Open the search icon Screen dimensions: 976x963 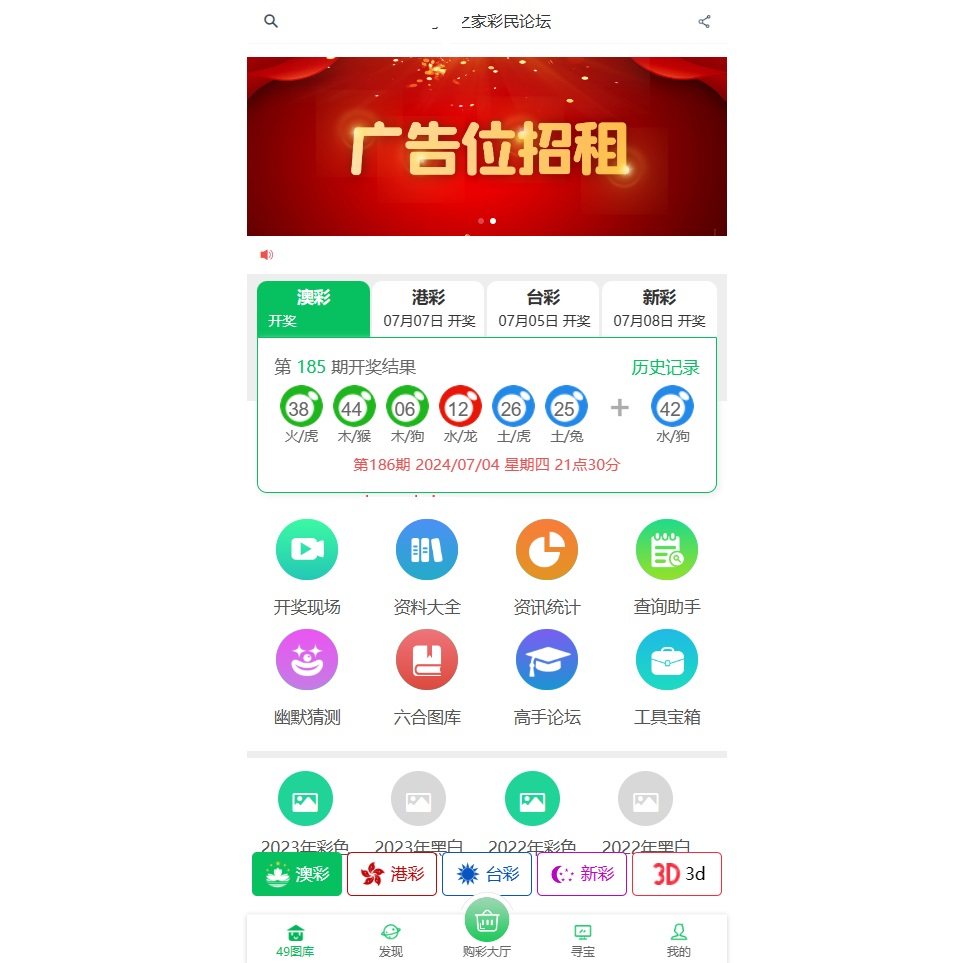[271, 21]
